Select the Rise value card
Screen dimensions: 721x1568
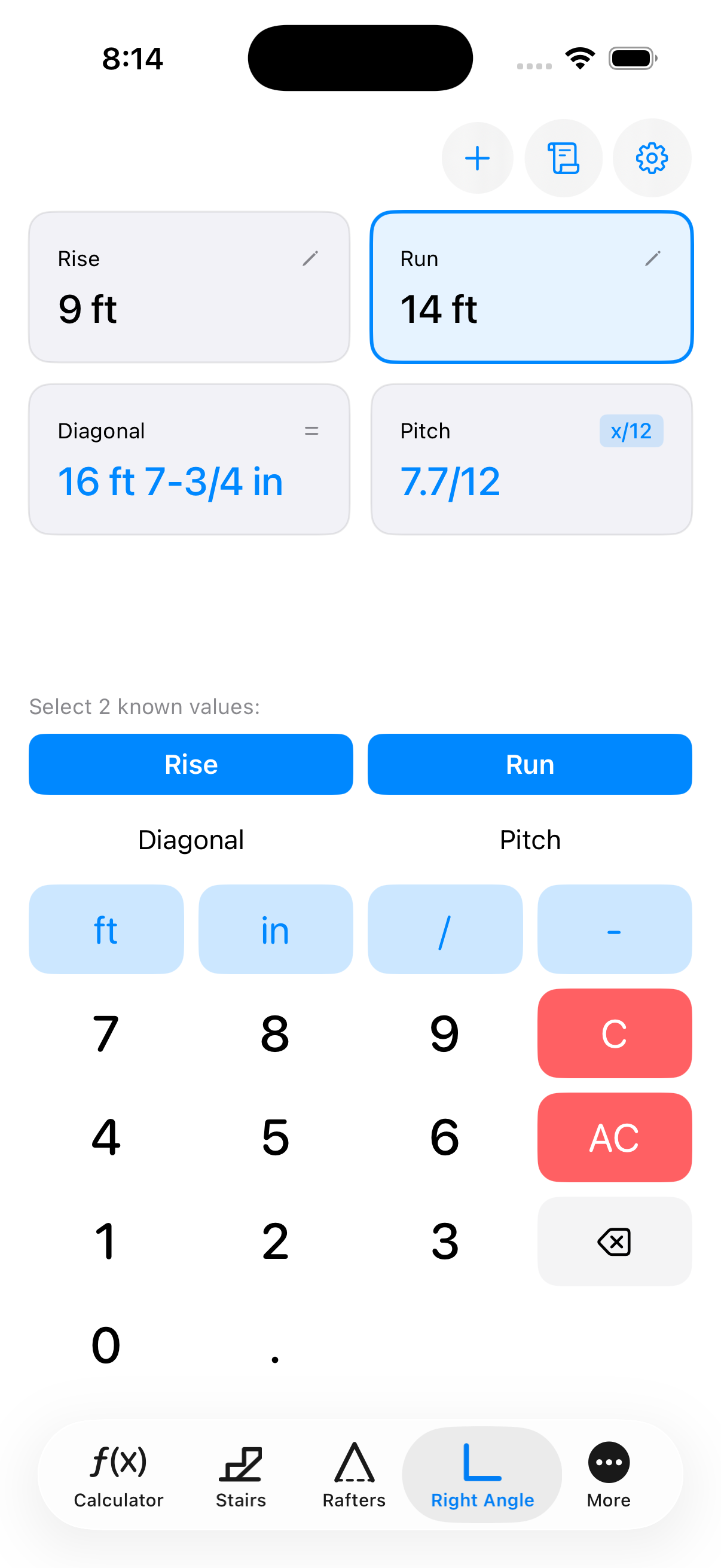190,286
